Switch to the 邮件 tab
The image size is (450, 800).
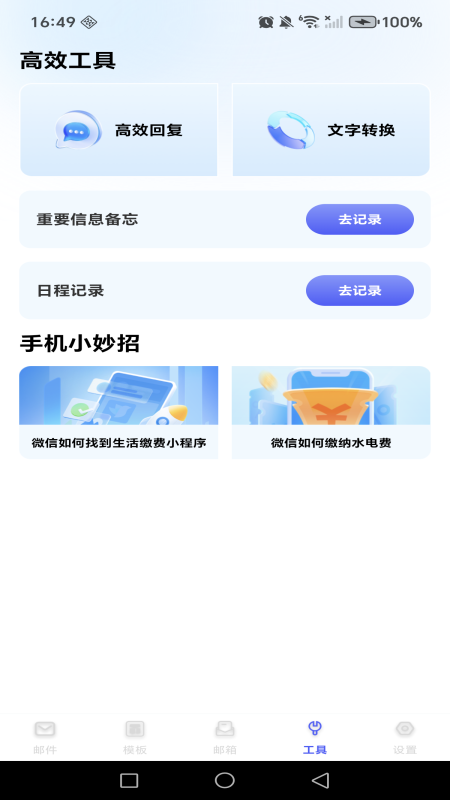click(x=45, y=738)
